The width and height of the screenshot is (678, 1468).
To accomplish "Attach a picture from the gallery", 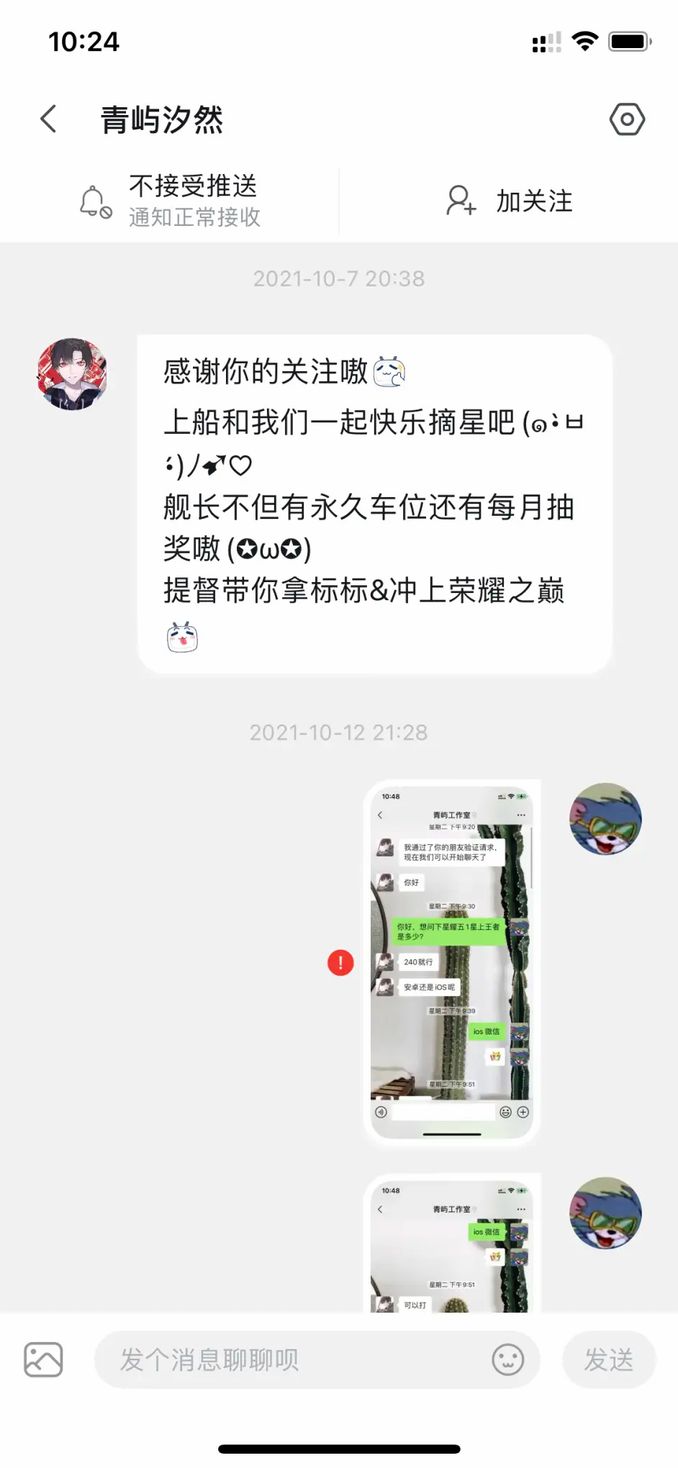I will click(43, 1360).
